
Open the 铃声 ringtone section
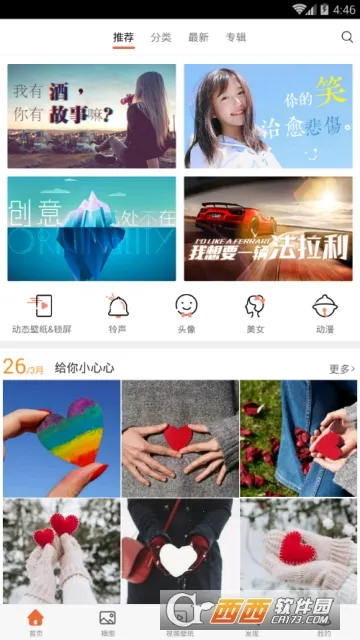tap(118, 313)
